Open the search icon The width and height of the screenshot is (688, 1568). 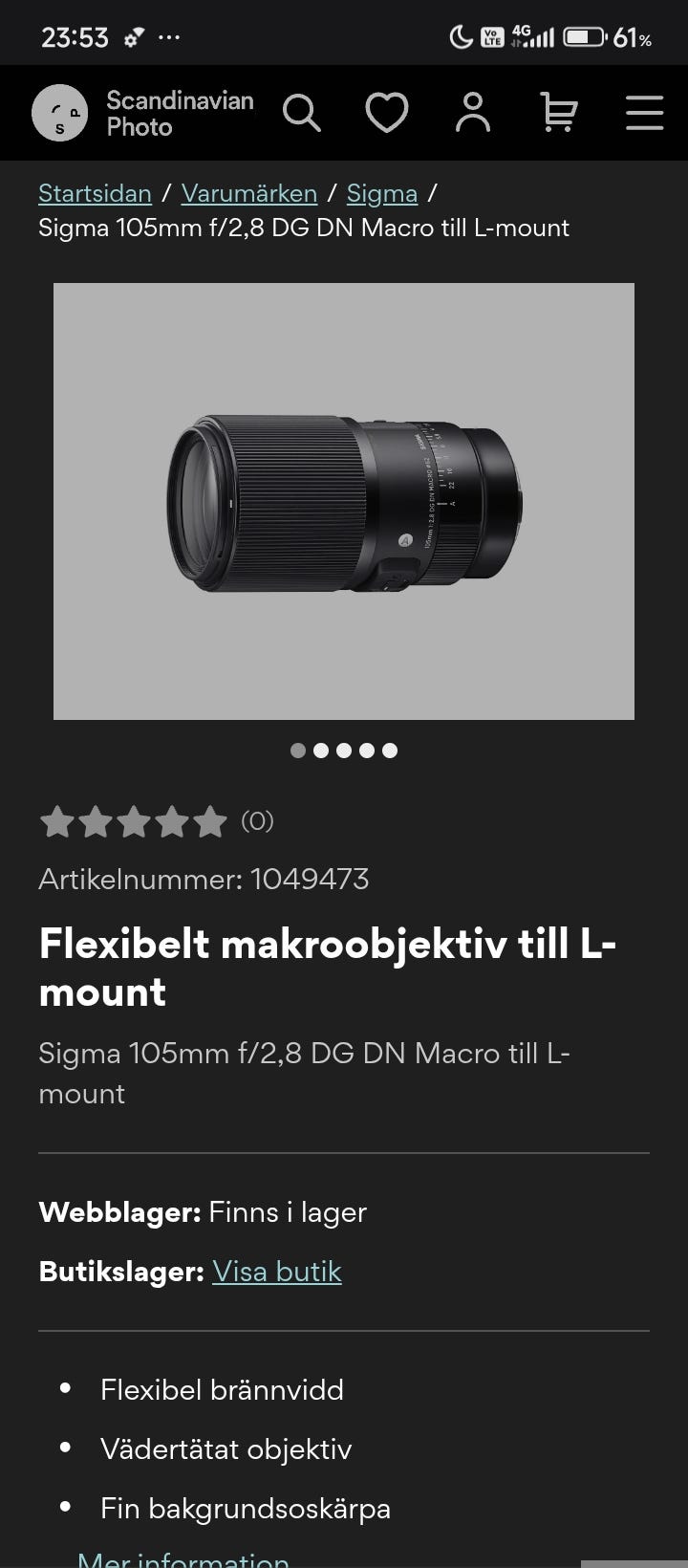click(x=302, y=112)
